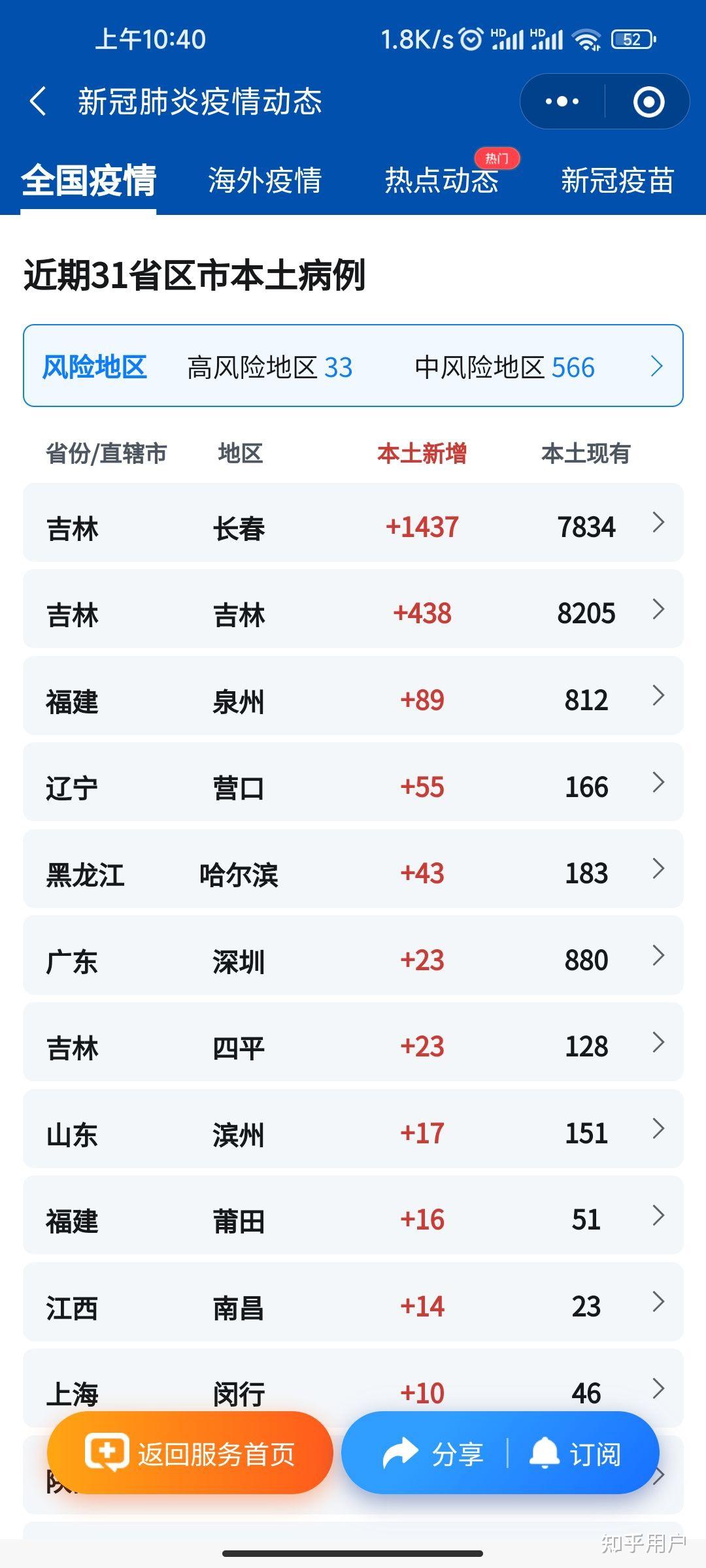
Task: Close the mini program via circle icon
Action: pyautogui.click(x=648, y=101)
